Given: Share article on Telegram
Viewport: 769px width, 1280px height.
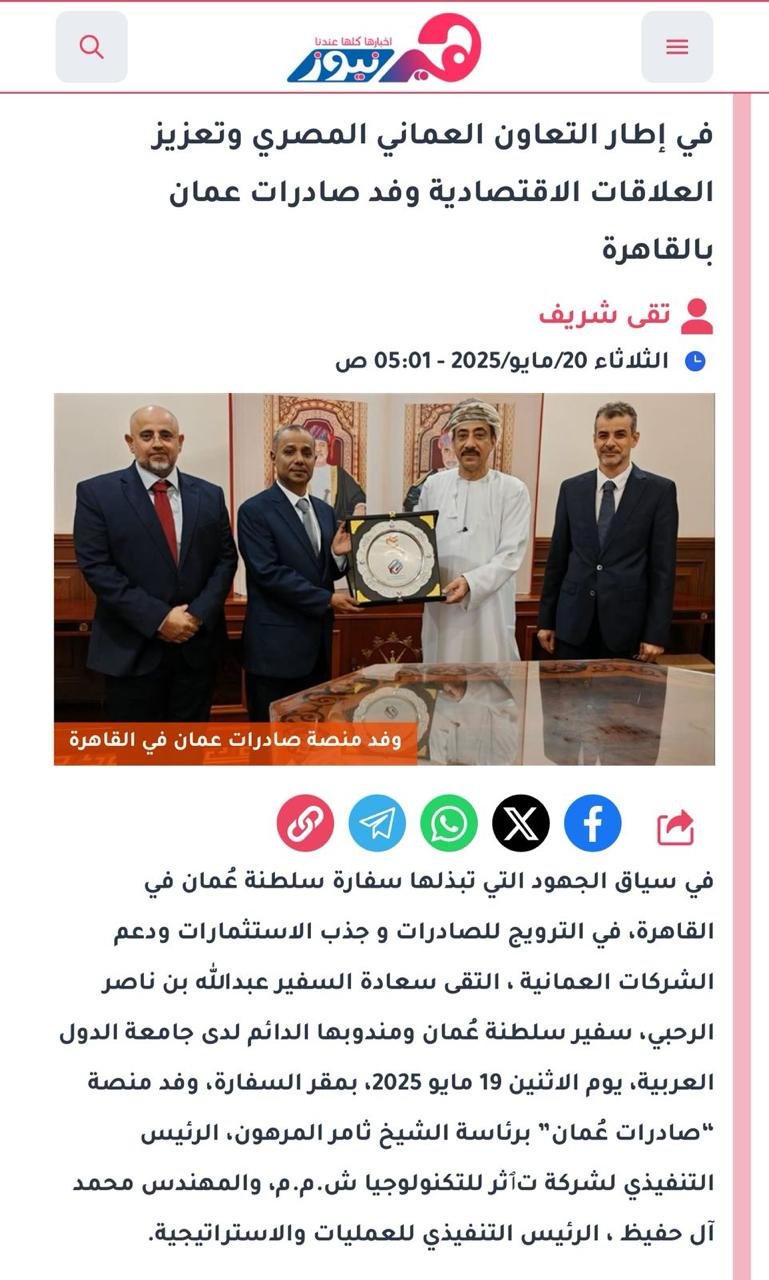Looking at the screenshot, I should click(377, 823).
